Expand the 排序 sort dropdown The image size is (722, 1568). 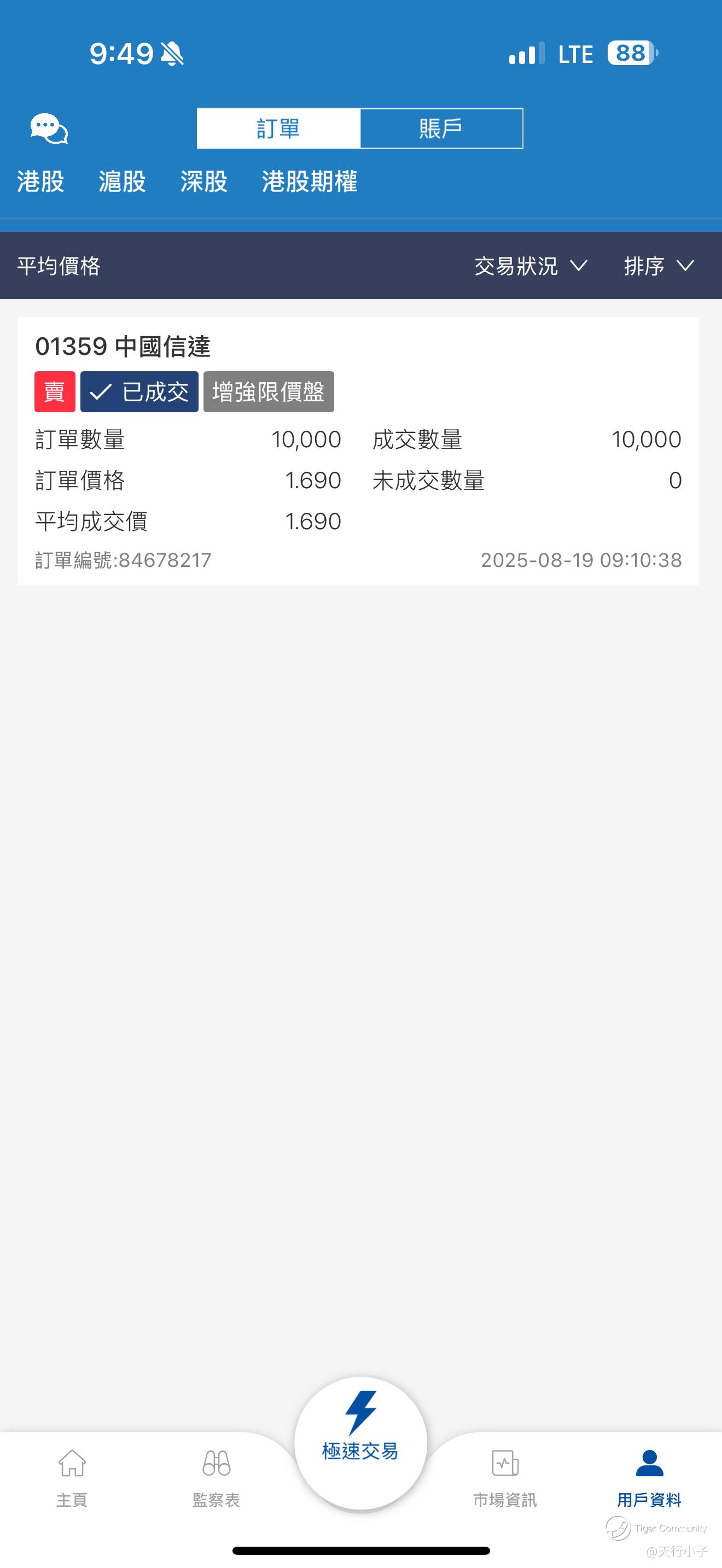click(x=659, y=266)
